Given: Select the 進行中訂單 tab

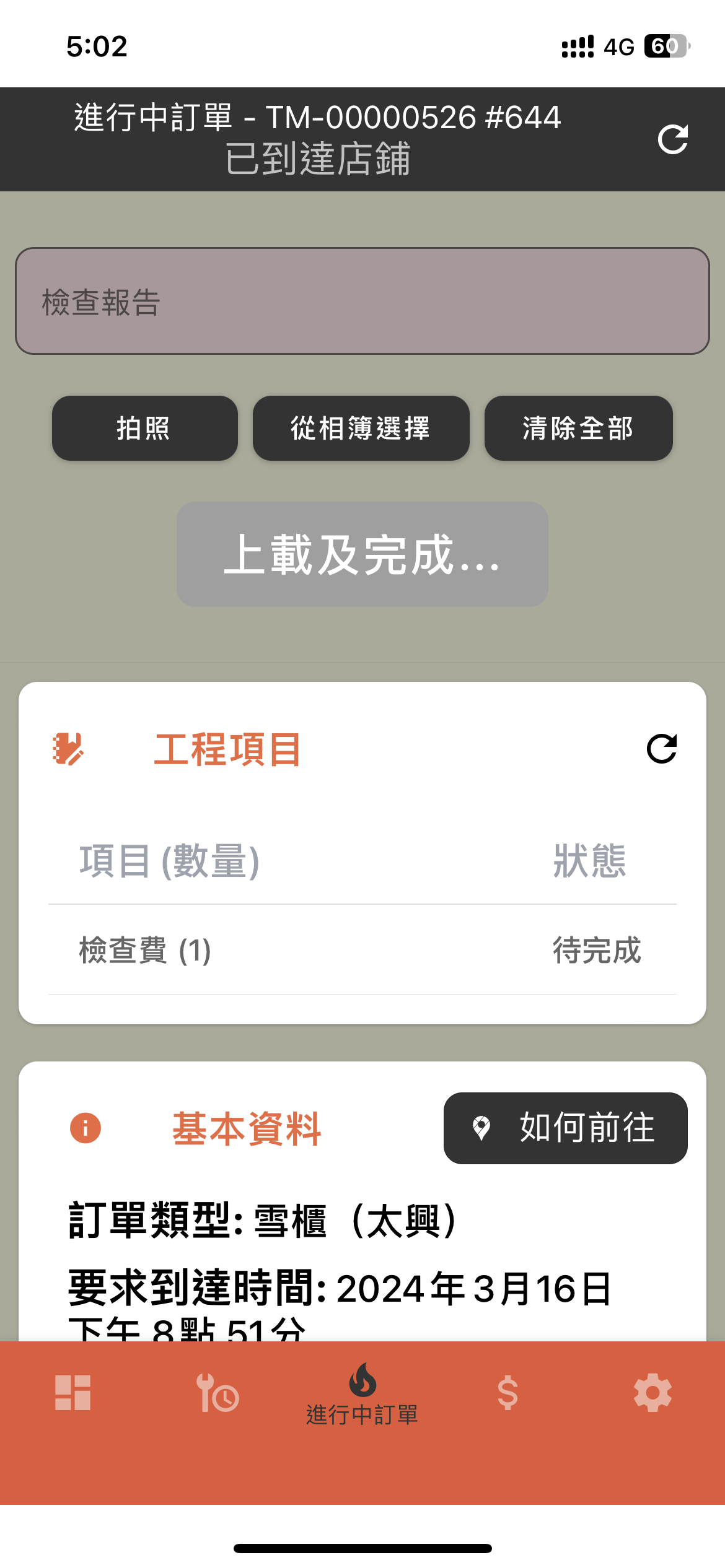Looking at the screenshot, I should click(x=362, y=1395).
